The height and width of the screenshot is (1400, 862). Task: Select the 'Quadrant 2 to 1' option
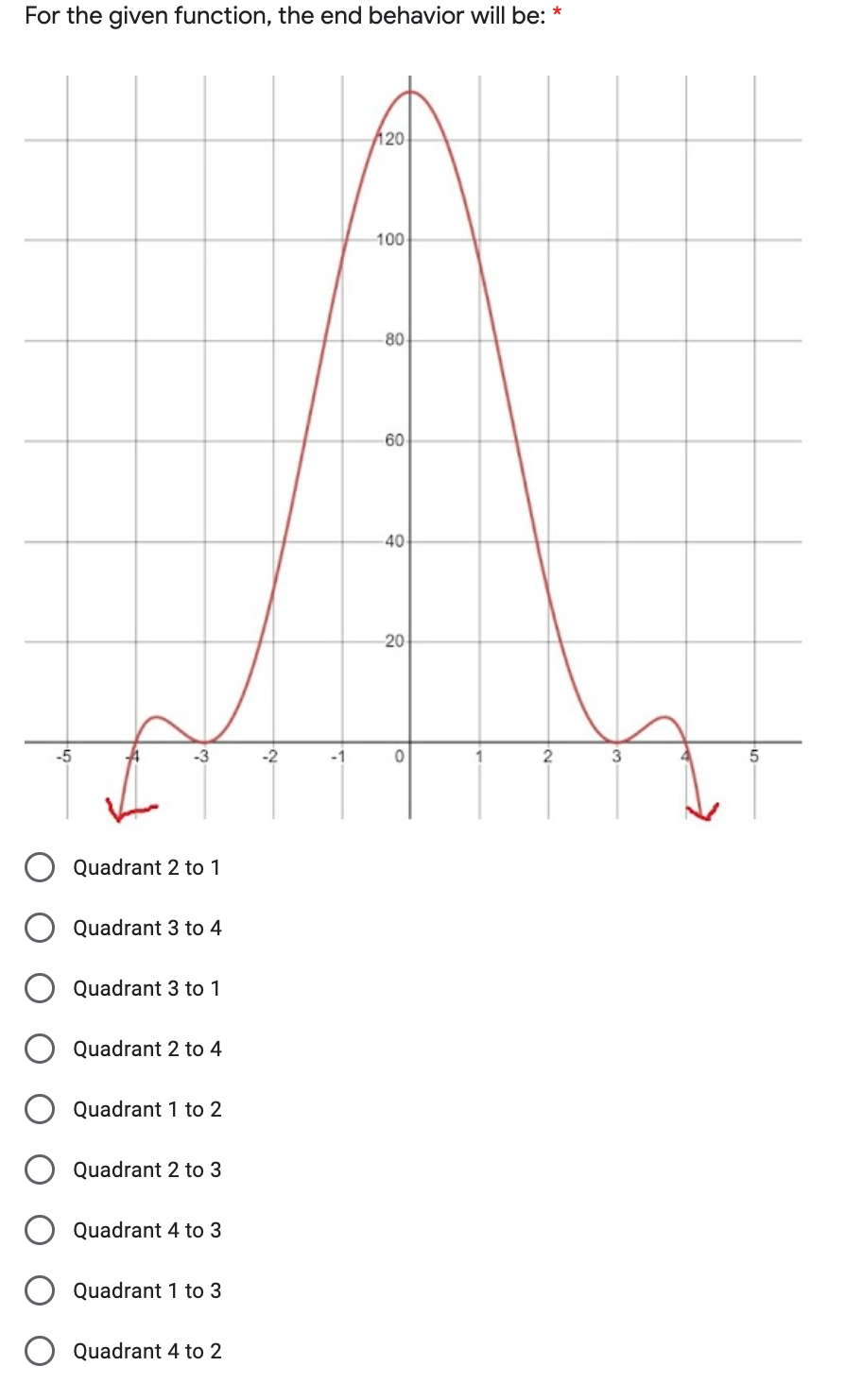(40, 867)
